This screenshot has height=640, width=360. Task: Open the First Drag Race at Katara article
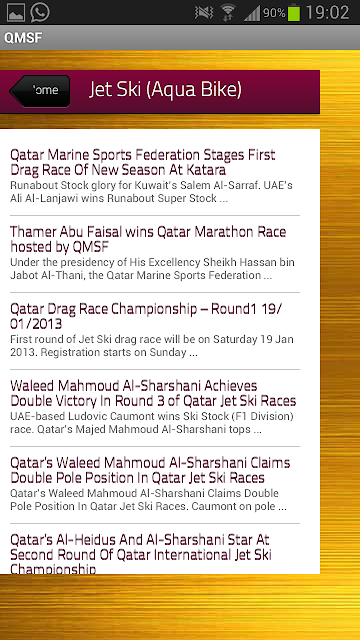pyautogui.click(x=155, y=176)
